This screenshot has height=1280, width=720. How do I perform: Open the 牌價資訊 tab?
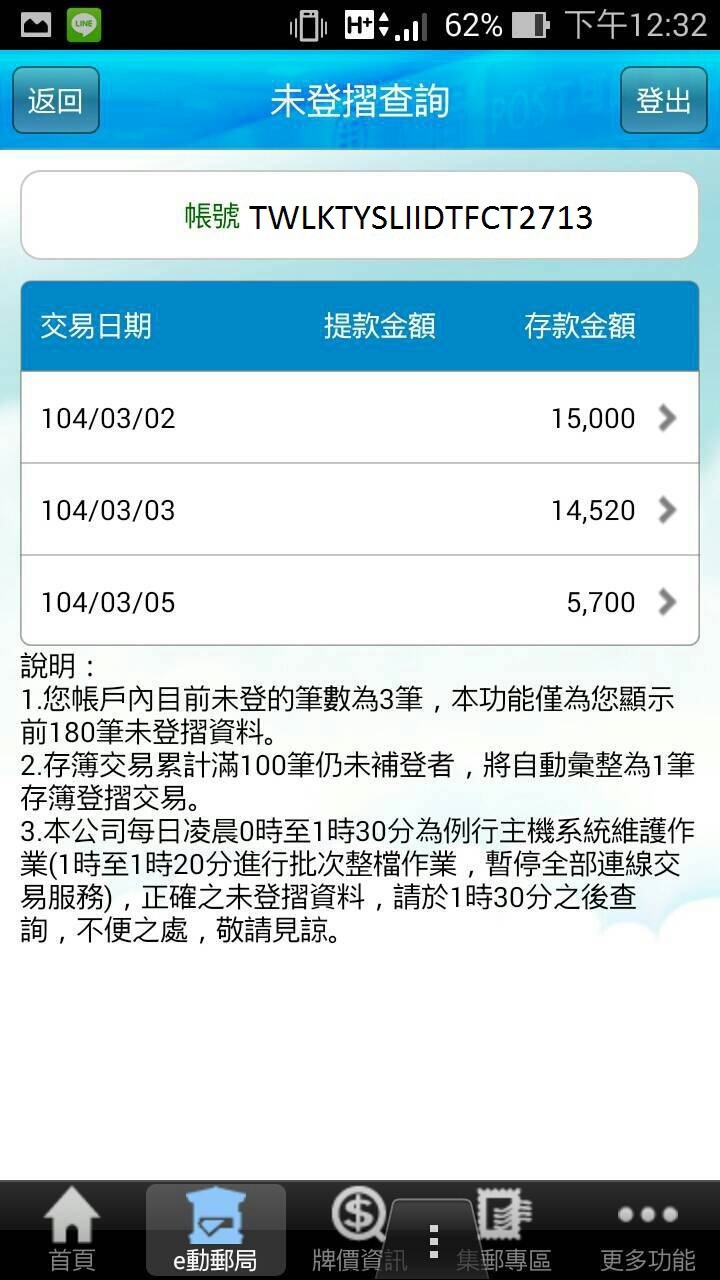[x=350, y=1232]
